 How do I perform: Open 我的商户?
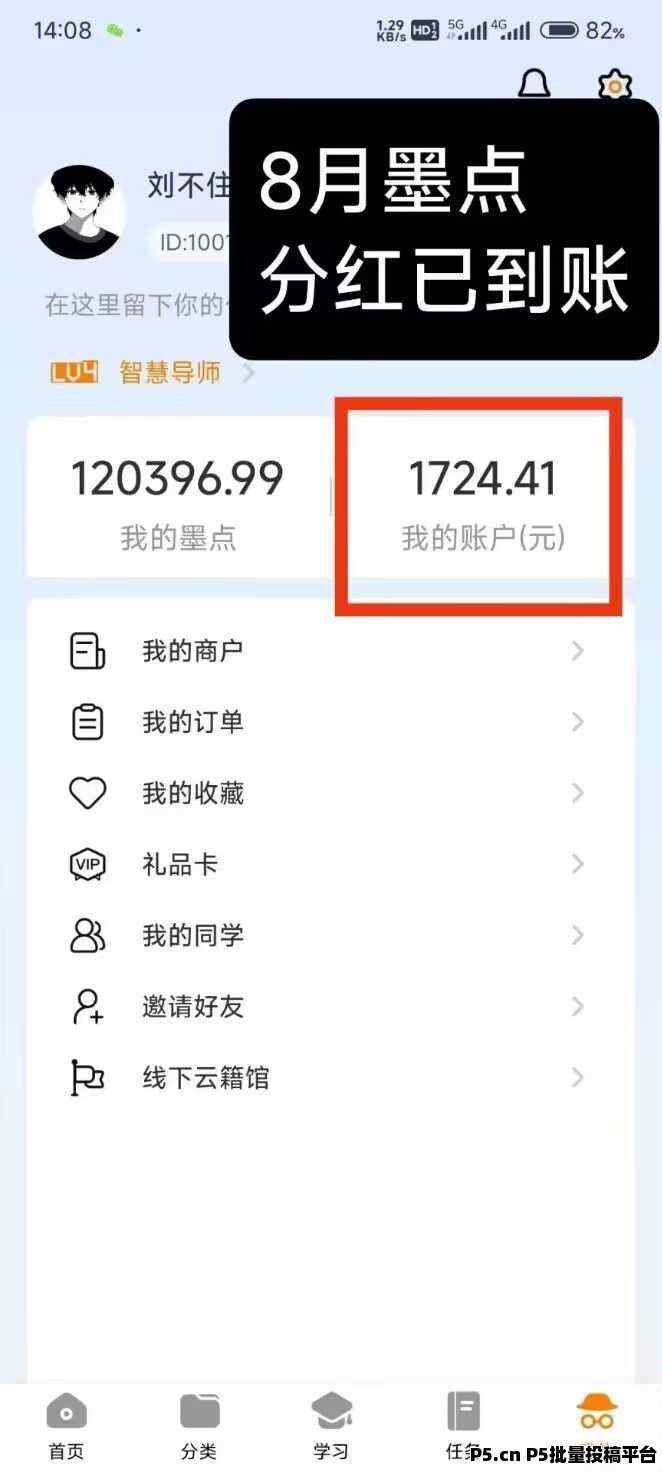pyautogui.click(x=330, y=651)
